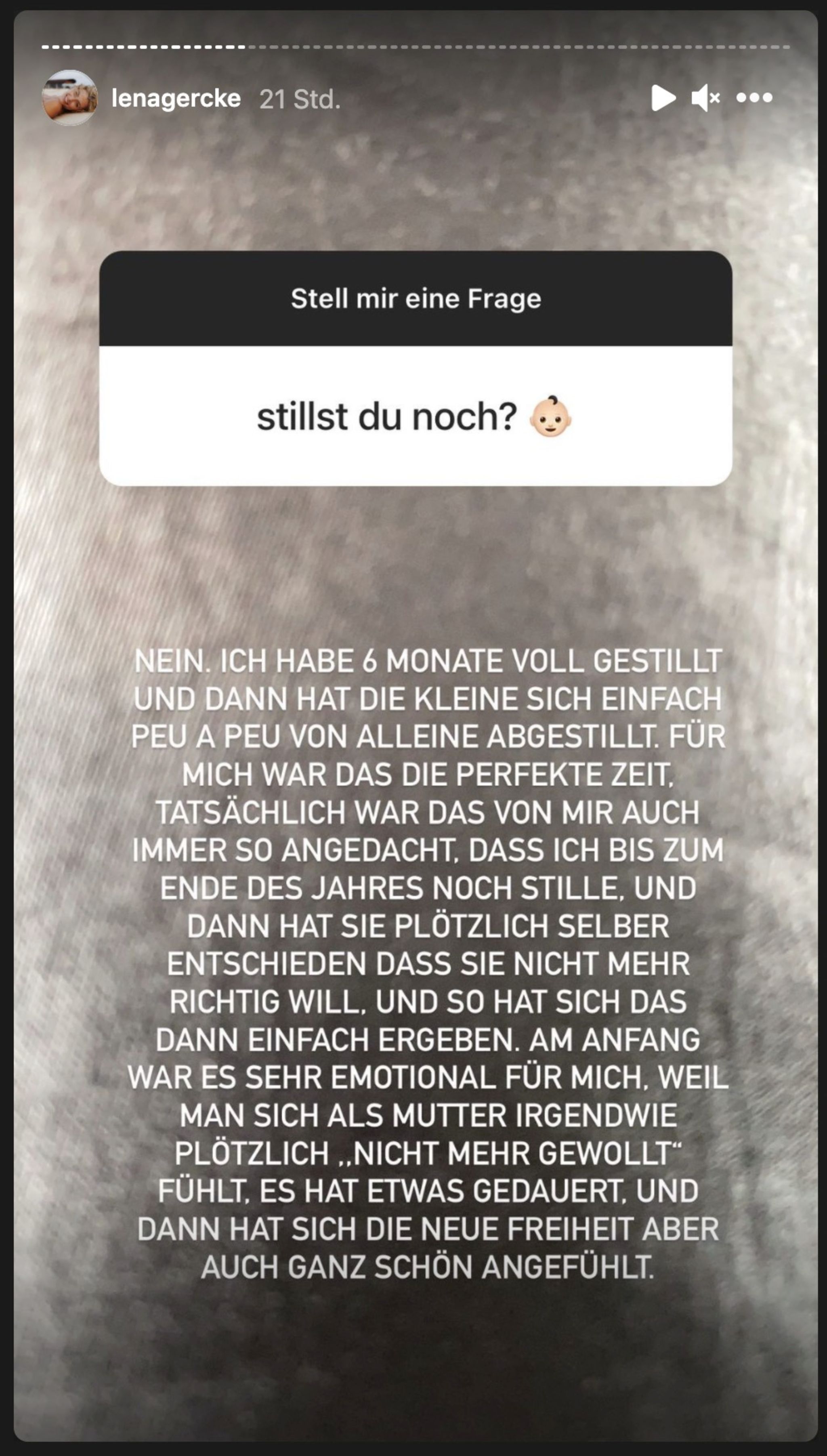Open the lenagercke username link

(x=176, y=99)
